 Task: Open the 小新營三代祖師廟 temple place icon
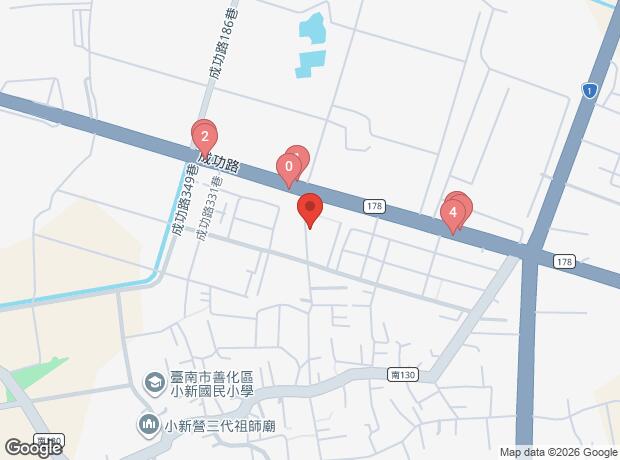point(149,425)
